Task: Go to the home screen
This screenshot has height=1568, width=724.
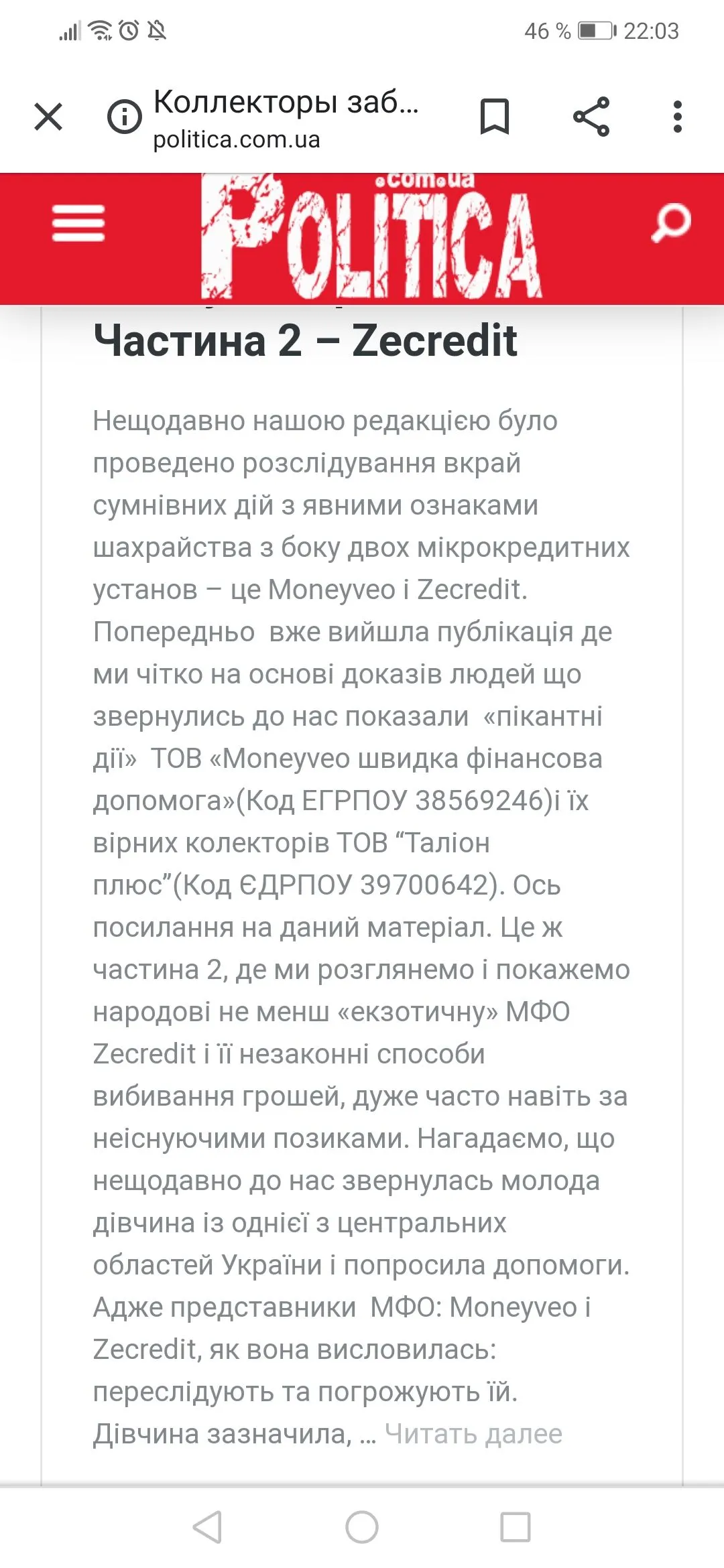Action: (x=362, y=1527)
